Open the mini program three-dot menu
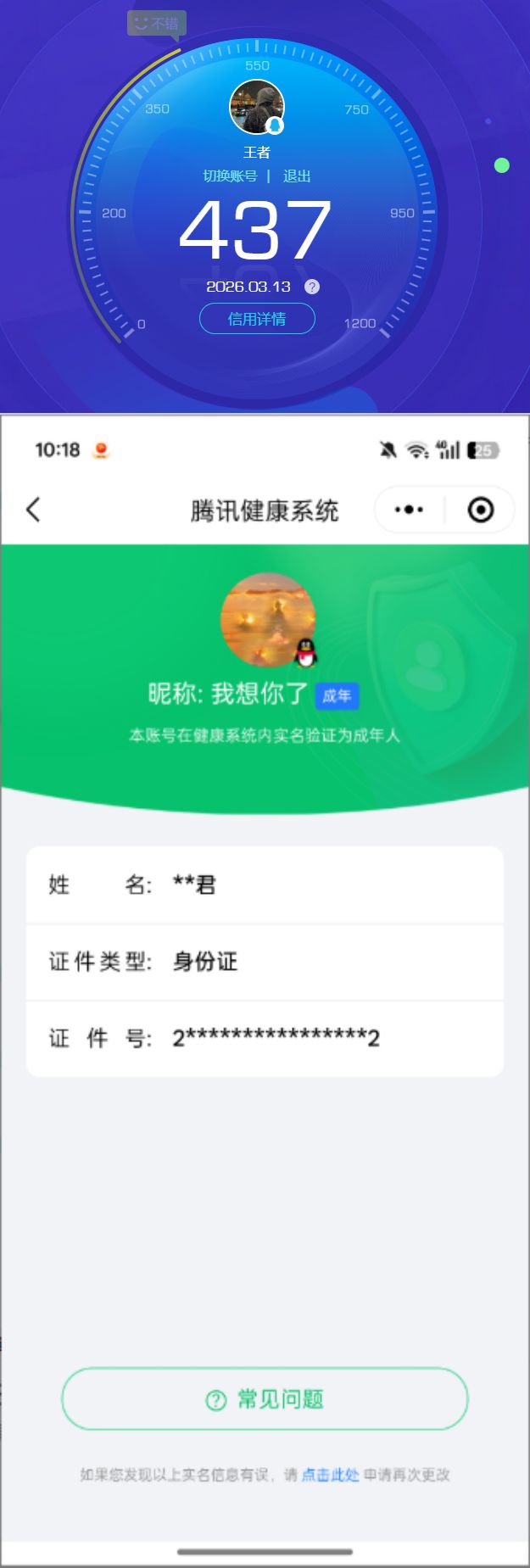Image resolution: width=530 pixels, height=1568 pixels. click(x=409, y=510)
